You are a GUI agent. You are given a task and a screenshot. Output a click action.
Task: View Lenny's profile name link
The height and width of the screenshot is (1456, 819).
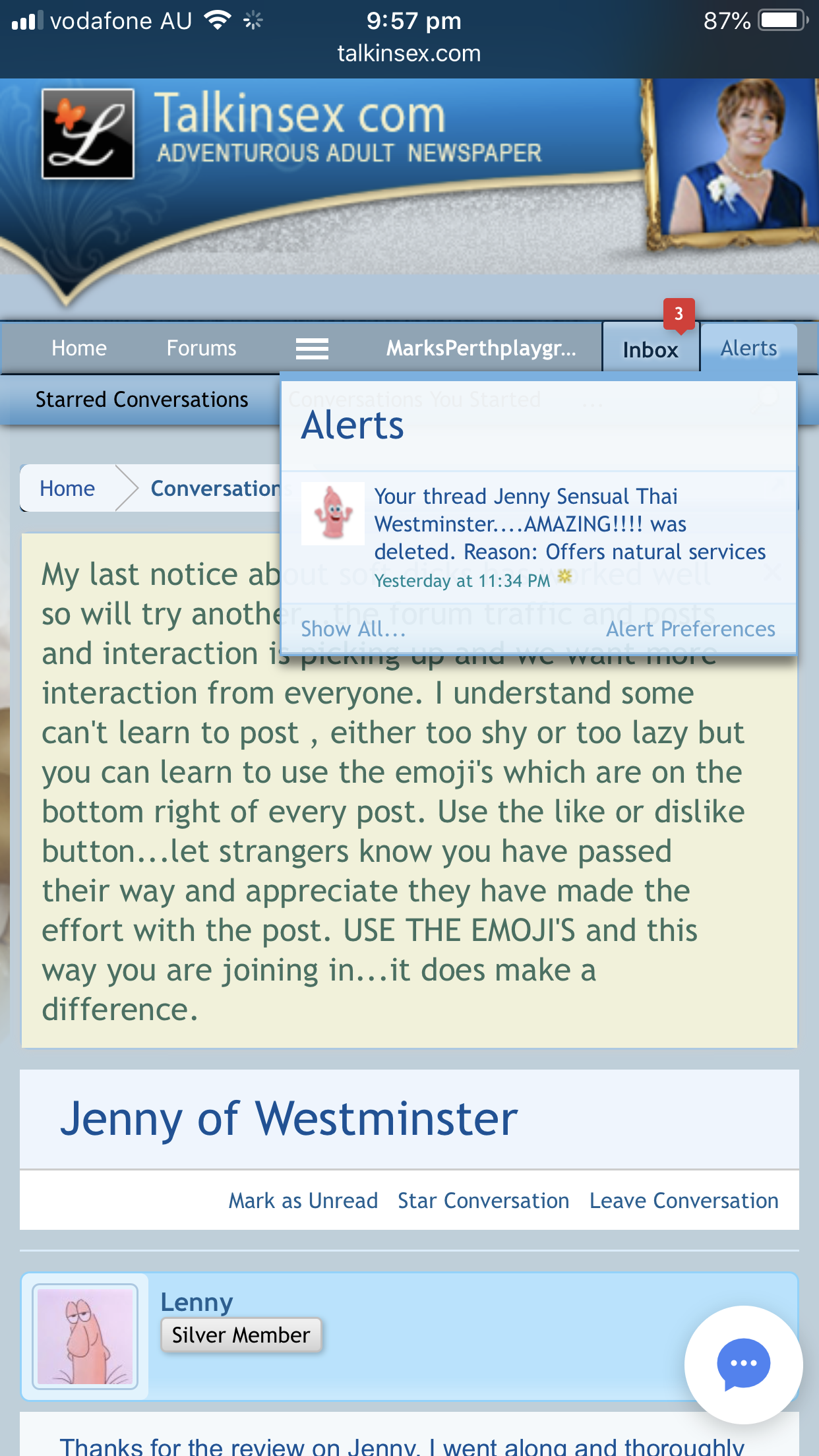point(197,1302)
